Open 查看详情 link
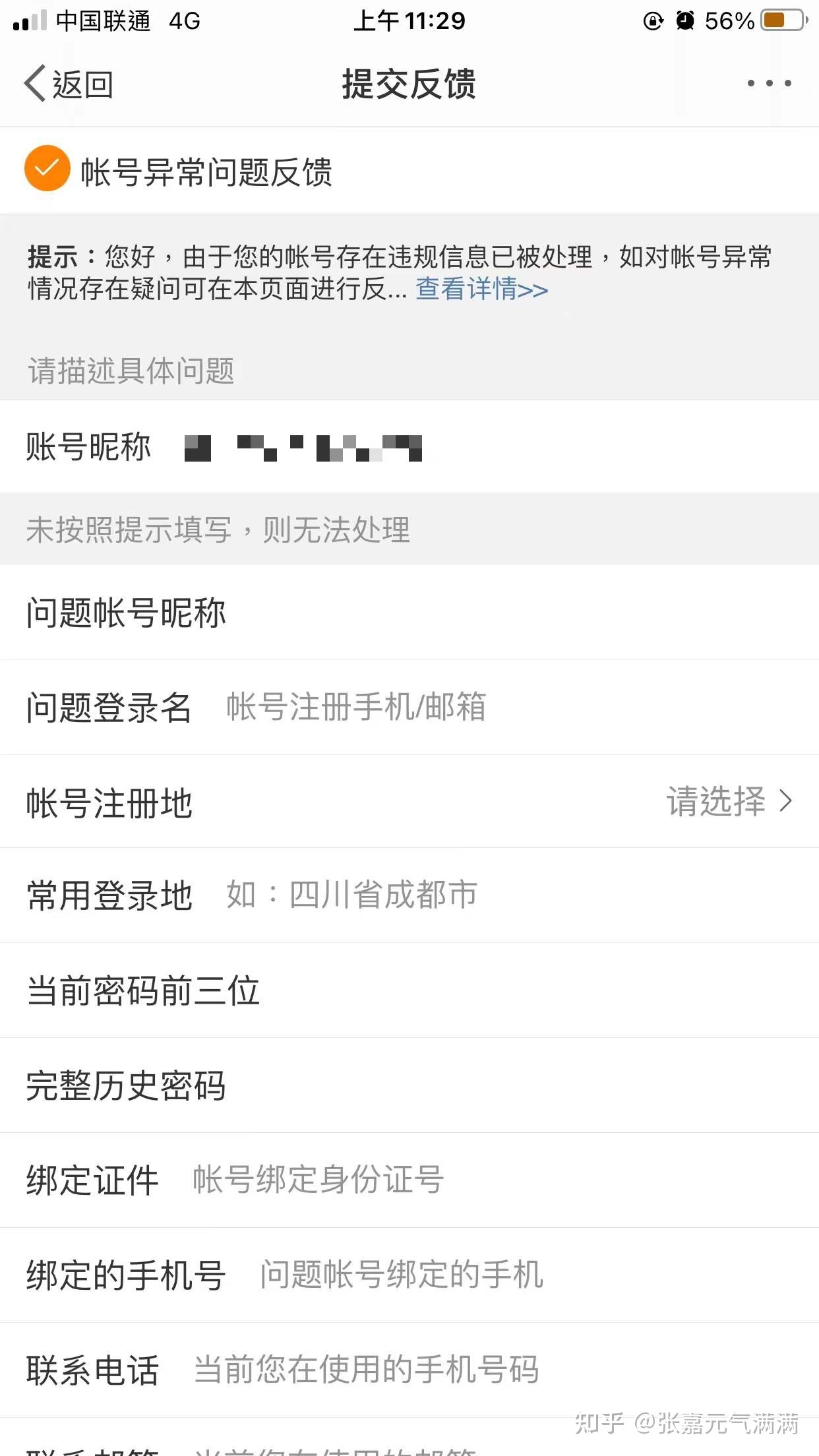The width and height of the screenshot is (819, 1456). pyautogui.click(x=481, y=289)
